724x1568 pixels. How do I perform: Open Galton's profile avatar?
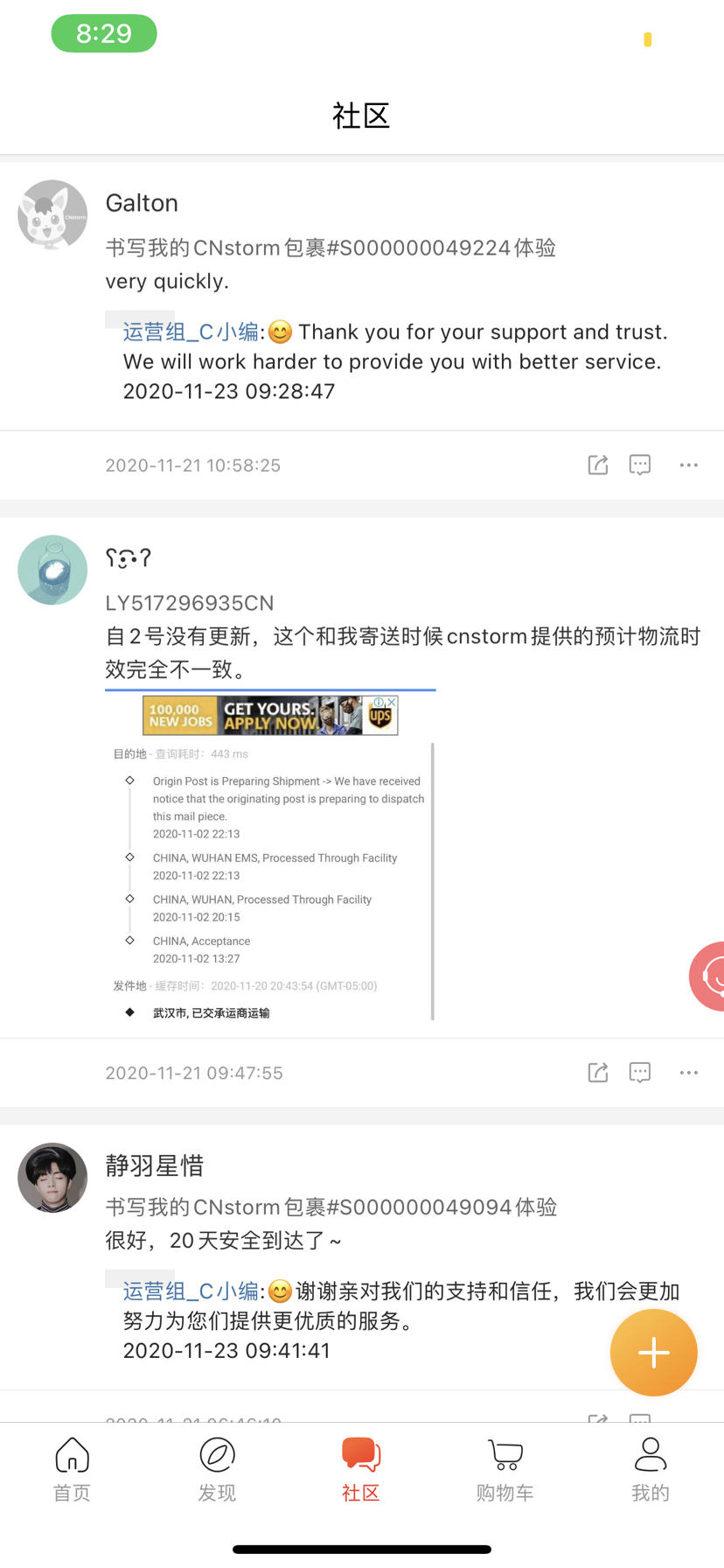[52, 215]
